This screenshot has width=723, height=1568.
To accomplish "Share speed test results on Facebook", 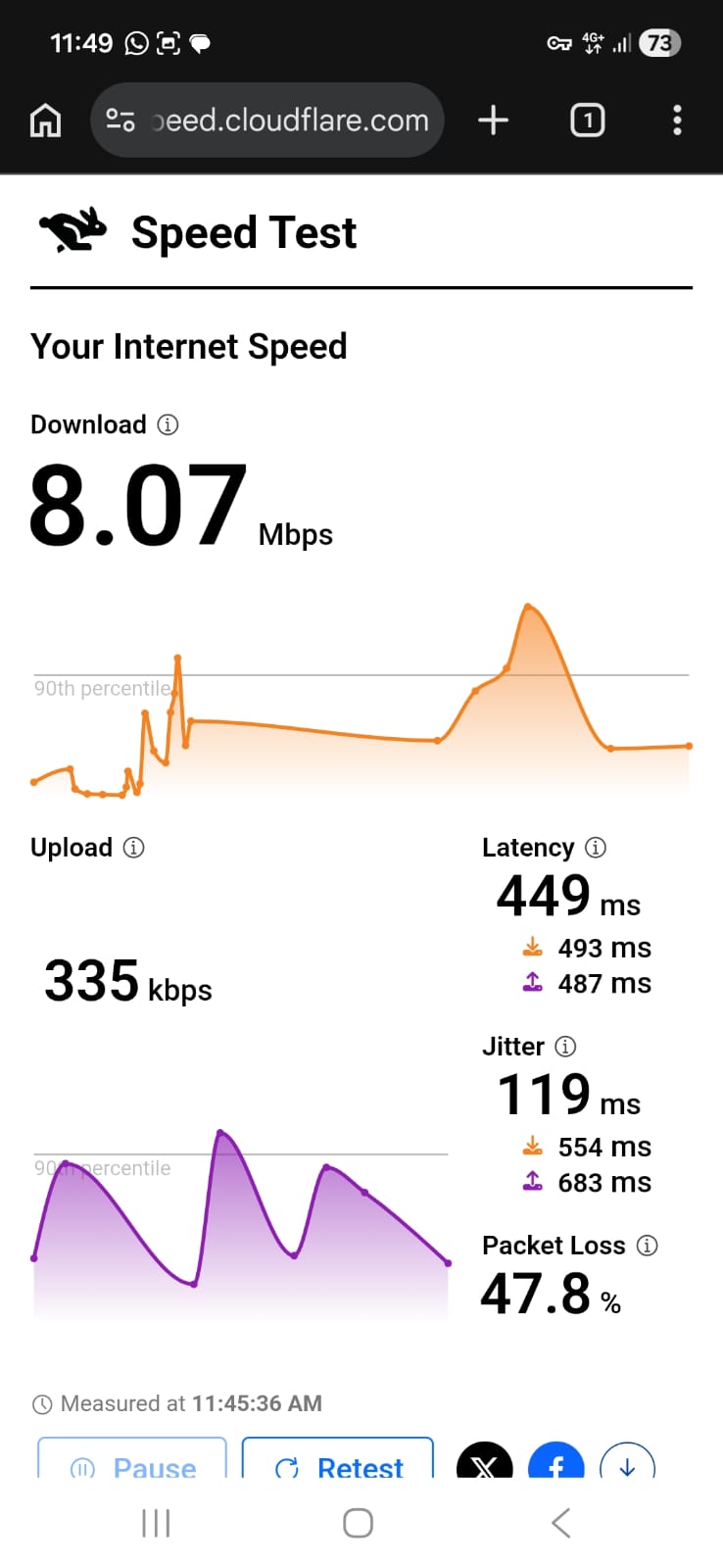I will [555, 1464].
